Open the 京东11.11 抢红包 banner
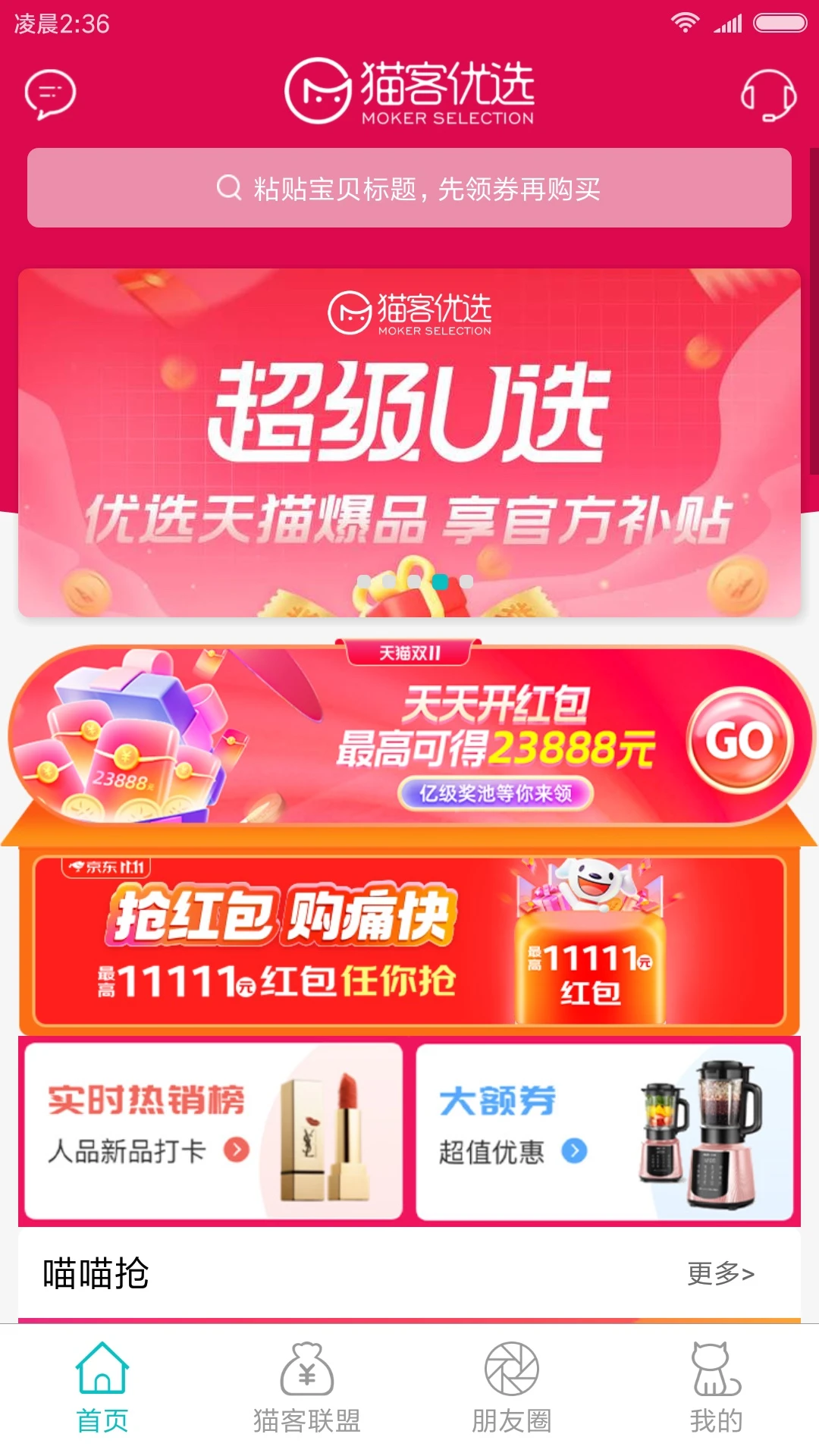 [x=409, y=941]
